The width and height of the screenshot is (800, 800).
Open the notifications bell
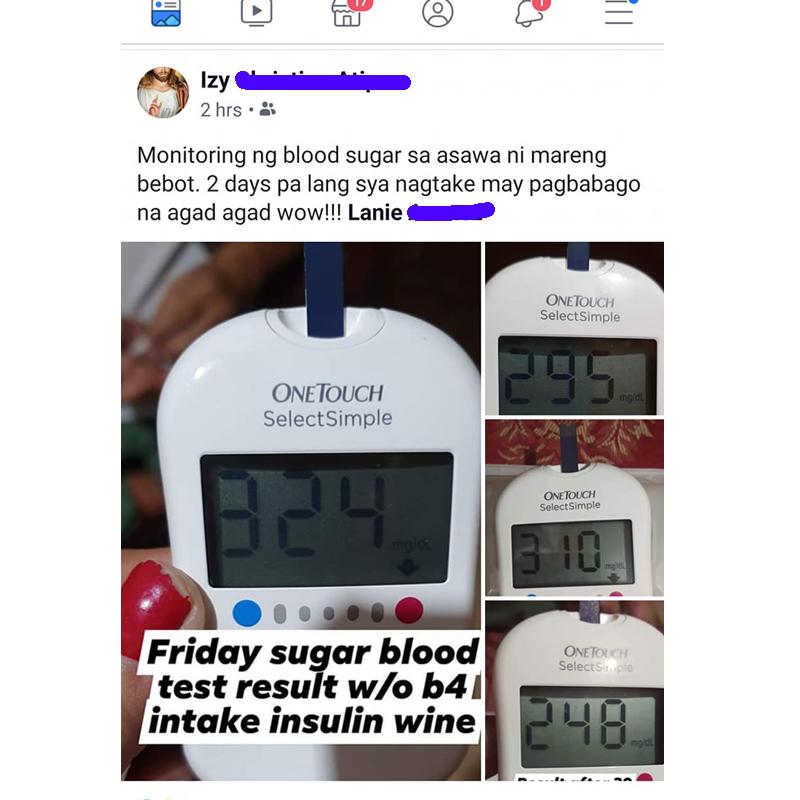[529, 12]
